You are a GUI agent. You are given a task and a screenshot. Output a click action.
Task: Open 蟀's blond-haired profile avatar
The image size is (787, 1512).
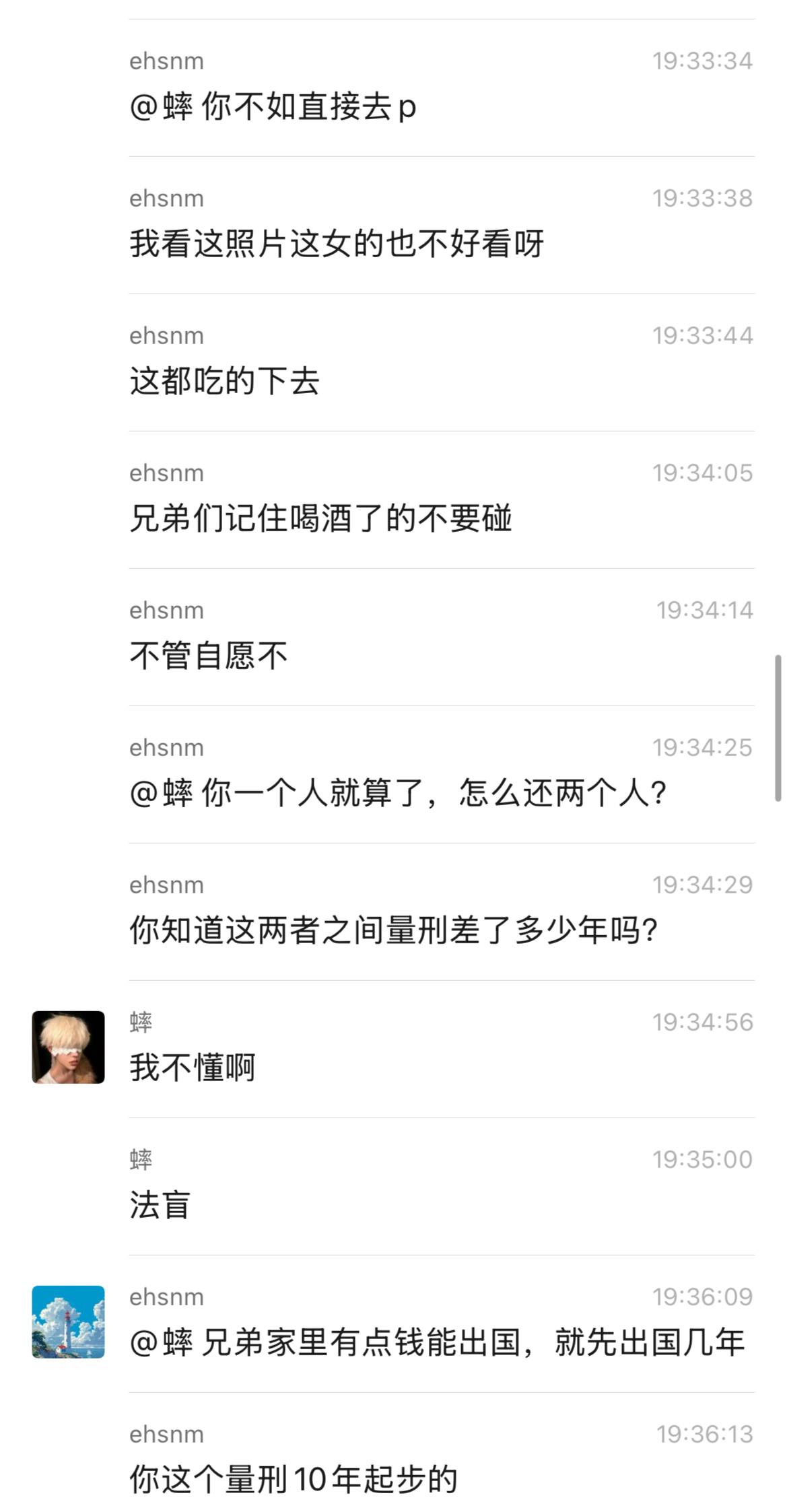coord(68,1047)
